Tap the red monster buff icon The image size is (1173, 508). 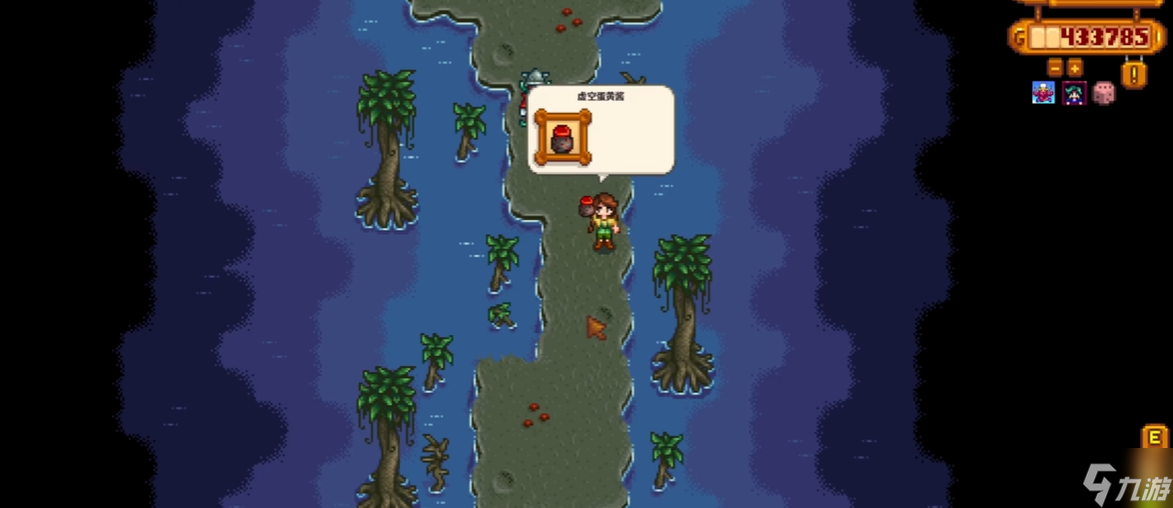[1043, 93]
